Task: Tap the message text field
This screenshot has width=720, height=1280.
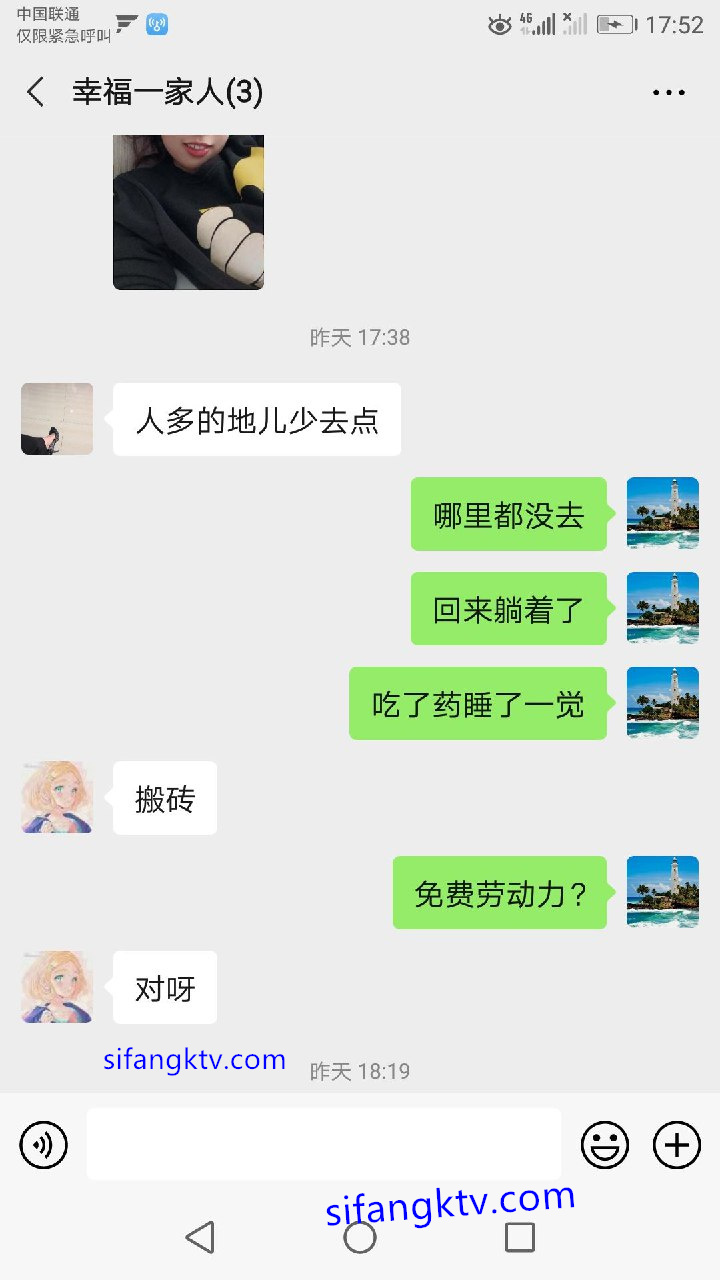Action: (x=323, y=1144)
